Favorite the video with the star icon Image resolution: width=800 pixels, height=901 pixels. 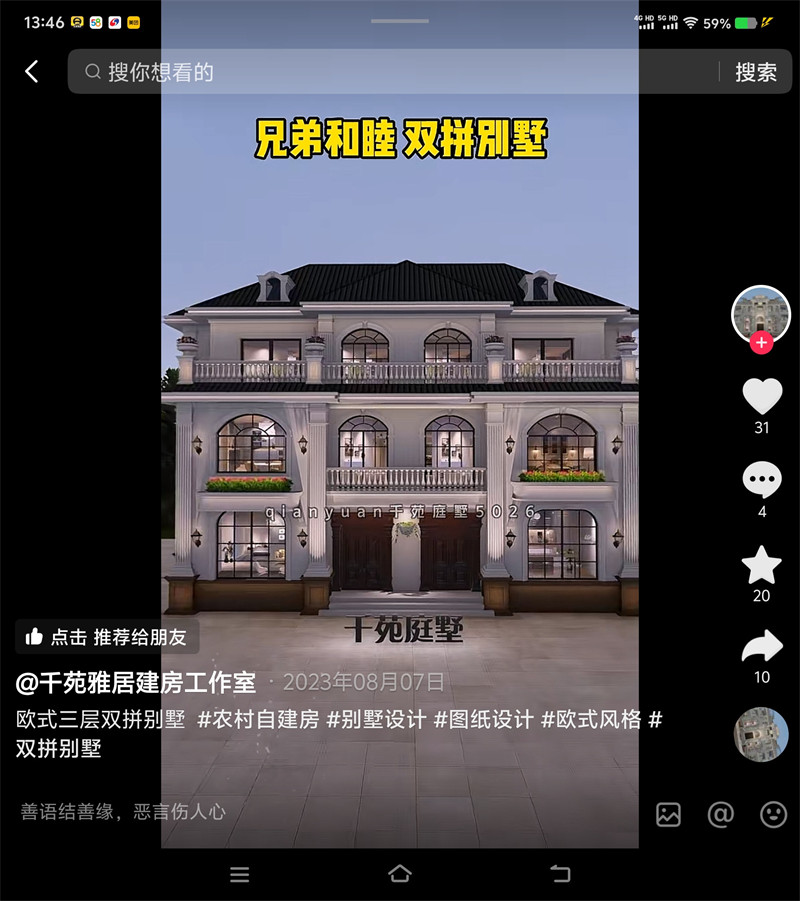[762, 566]
